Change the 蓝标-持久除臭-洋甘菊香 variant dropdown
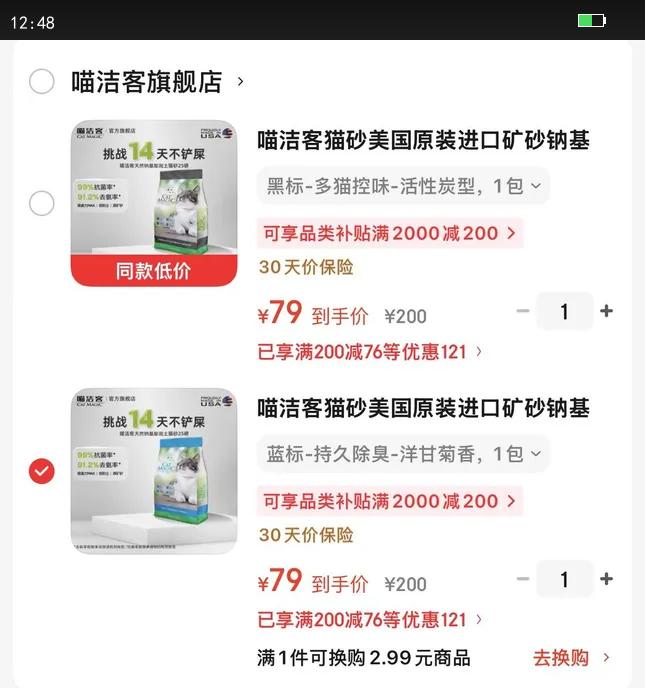 403,454
